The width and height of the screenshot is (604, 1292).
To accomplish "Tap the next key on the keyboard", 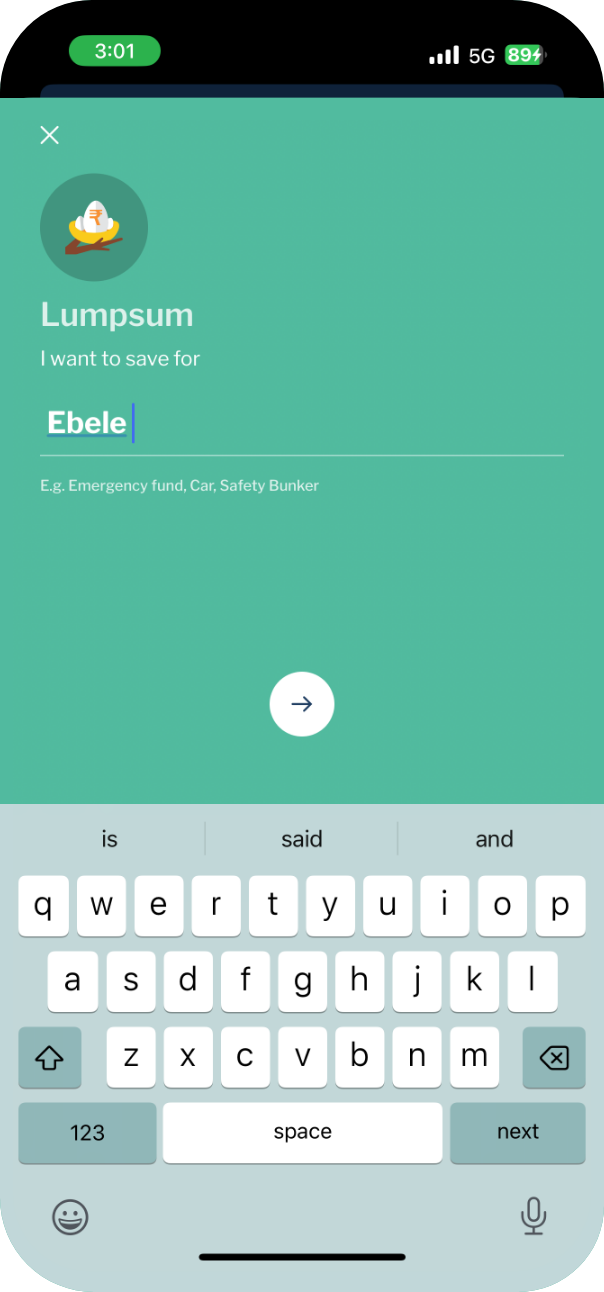I will (x=518, y=1132).
